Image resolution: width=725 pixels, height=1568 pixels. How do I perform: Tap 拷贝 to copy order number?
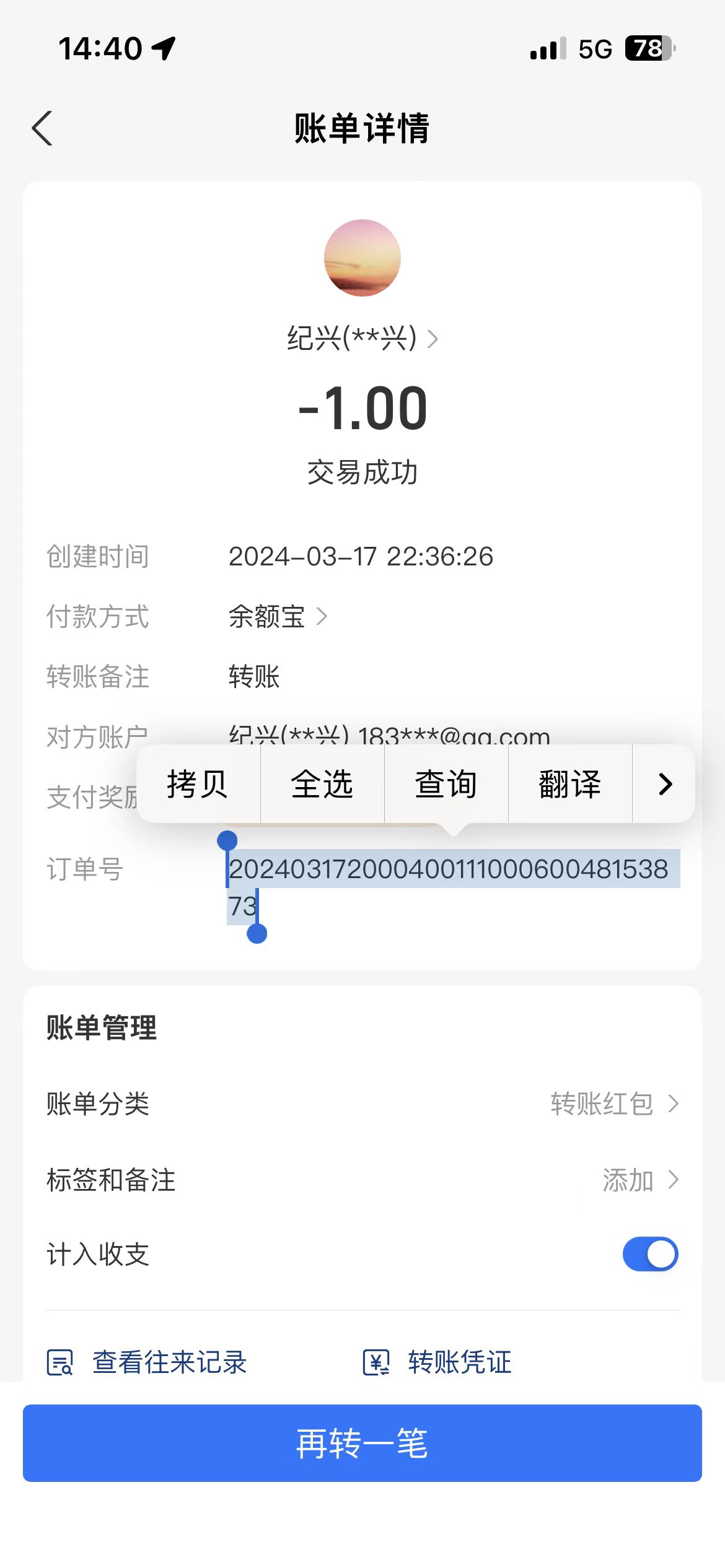[198, 784]
